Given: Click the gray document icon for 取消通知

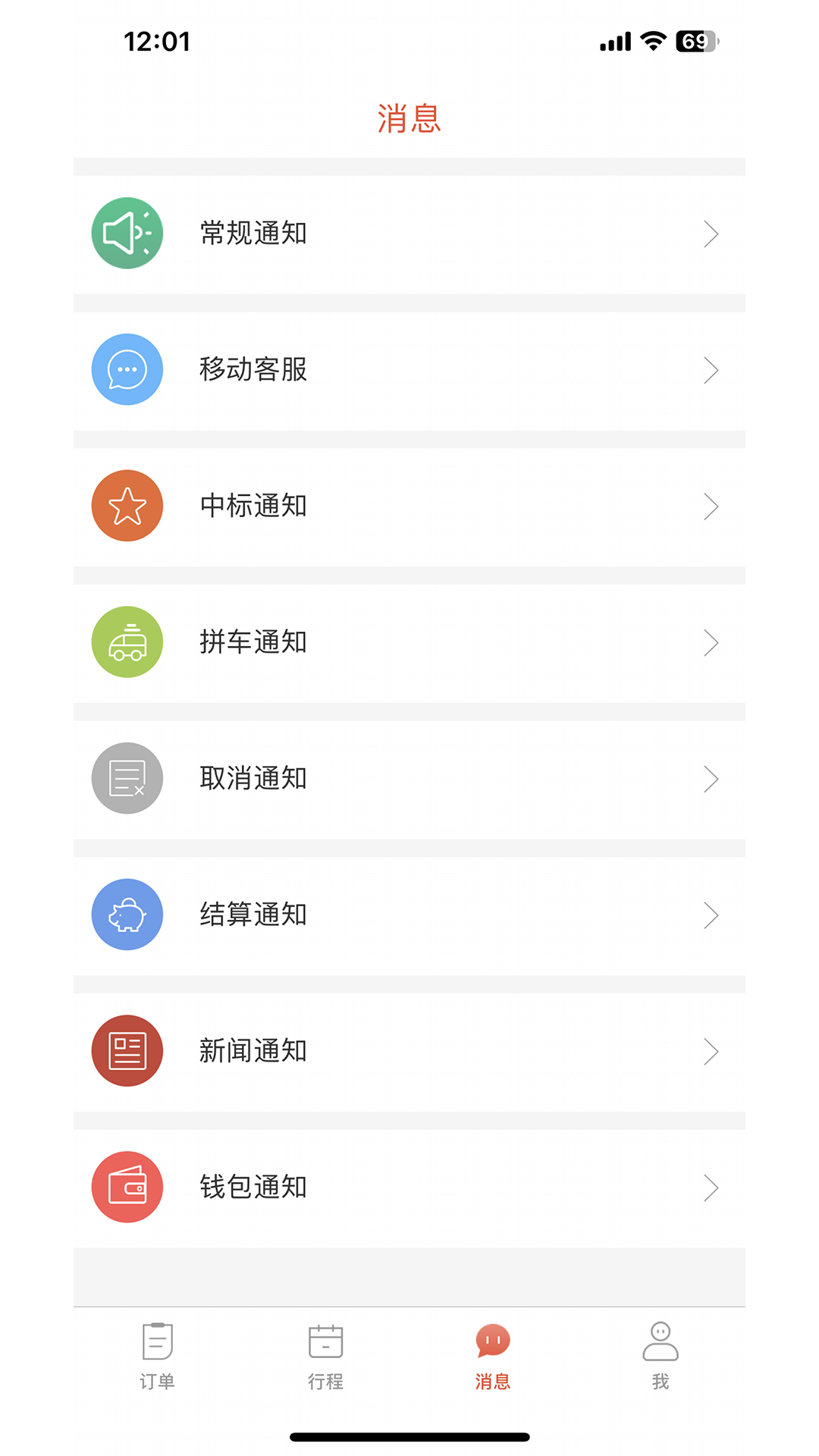Looking at the screenshot, I should coord(127,778).
